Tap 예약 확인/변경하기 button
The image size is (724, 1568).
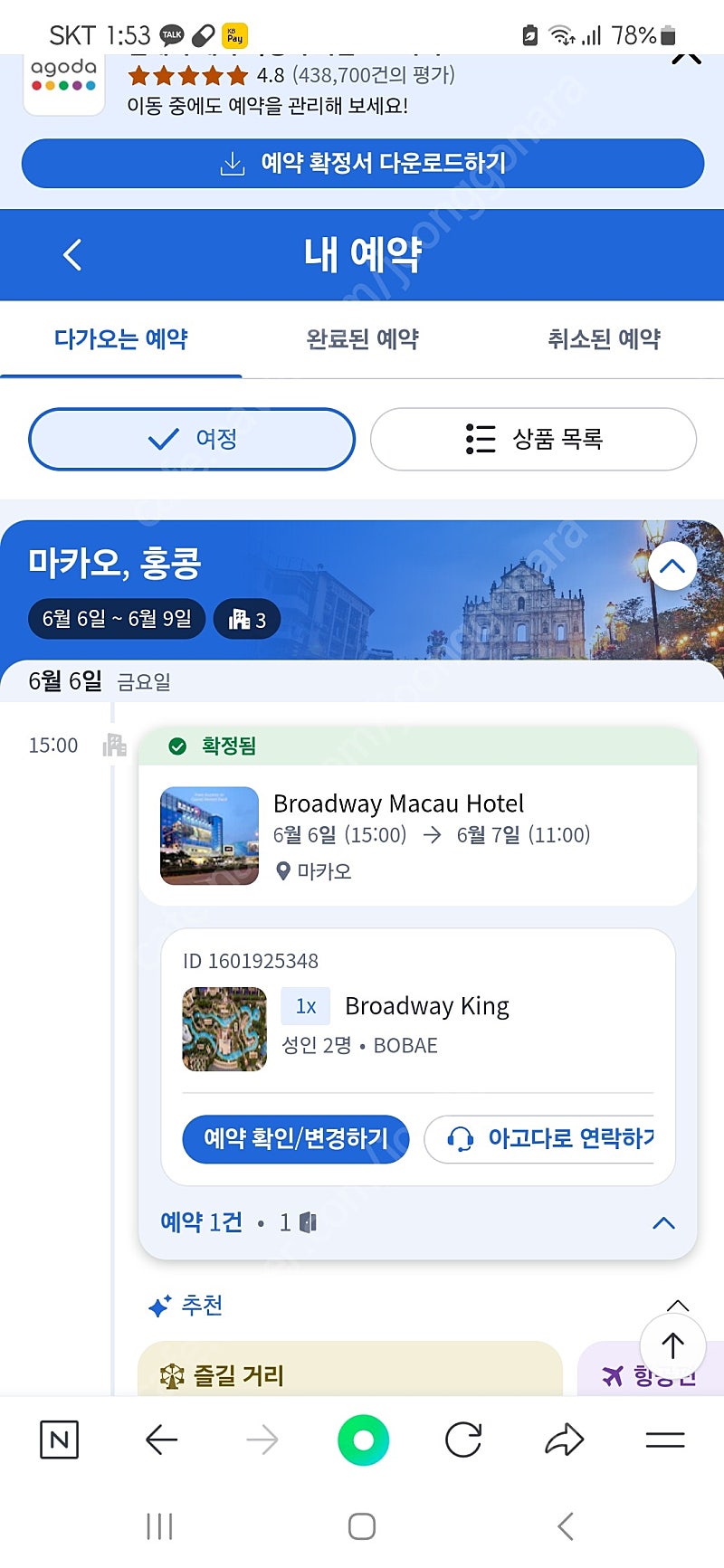[x=296, y=1138]
